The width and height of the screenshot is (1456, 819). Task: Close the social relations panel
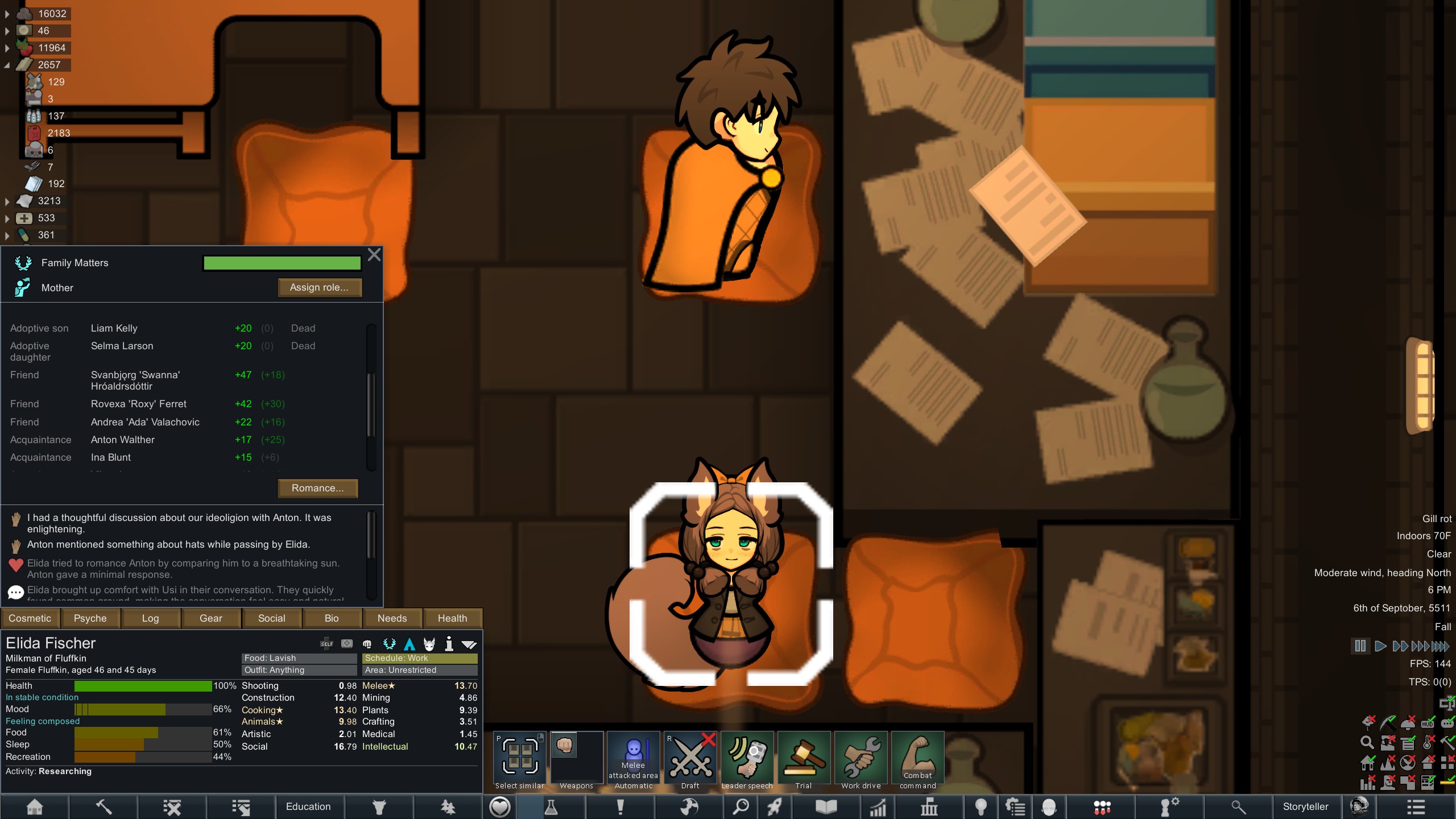[x=374, y=255]
